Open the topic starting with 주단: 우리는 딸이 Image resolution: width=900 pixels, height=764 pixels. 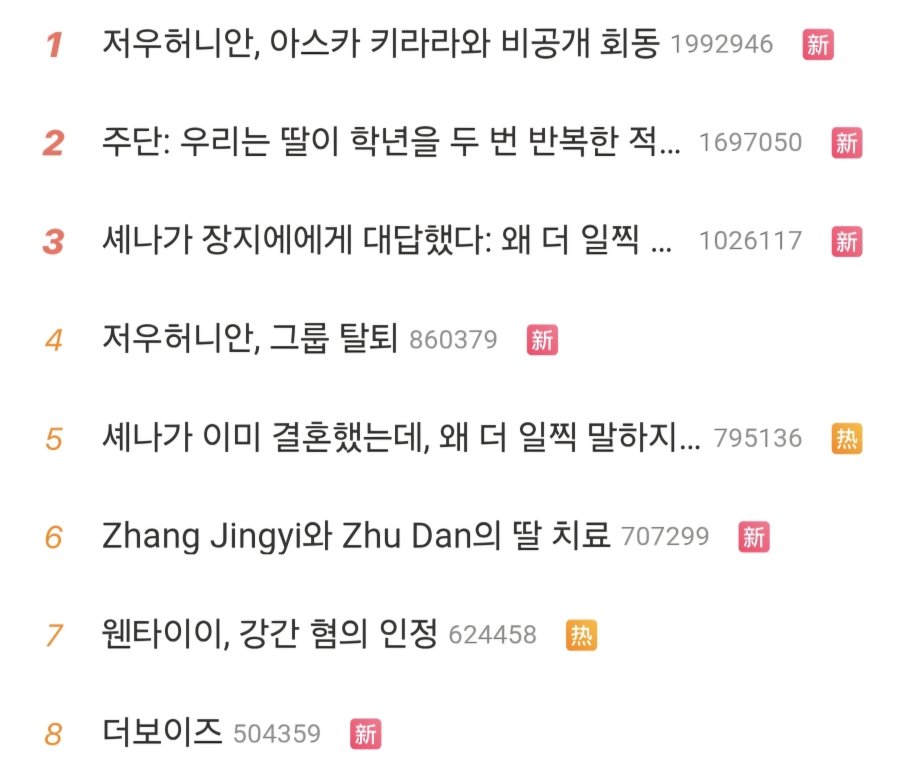(390, 143)
